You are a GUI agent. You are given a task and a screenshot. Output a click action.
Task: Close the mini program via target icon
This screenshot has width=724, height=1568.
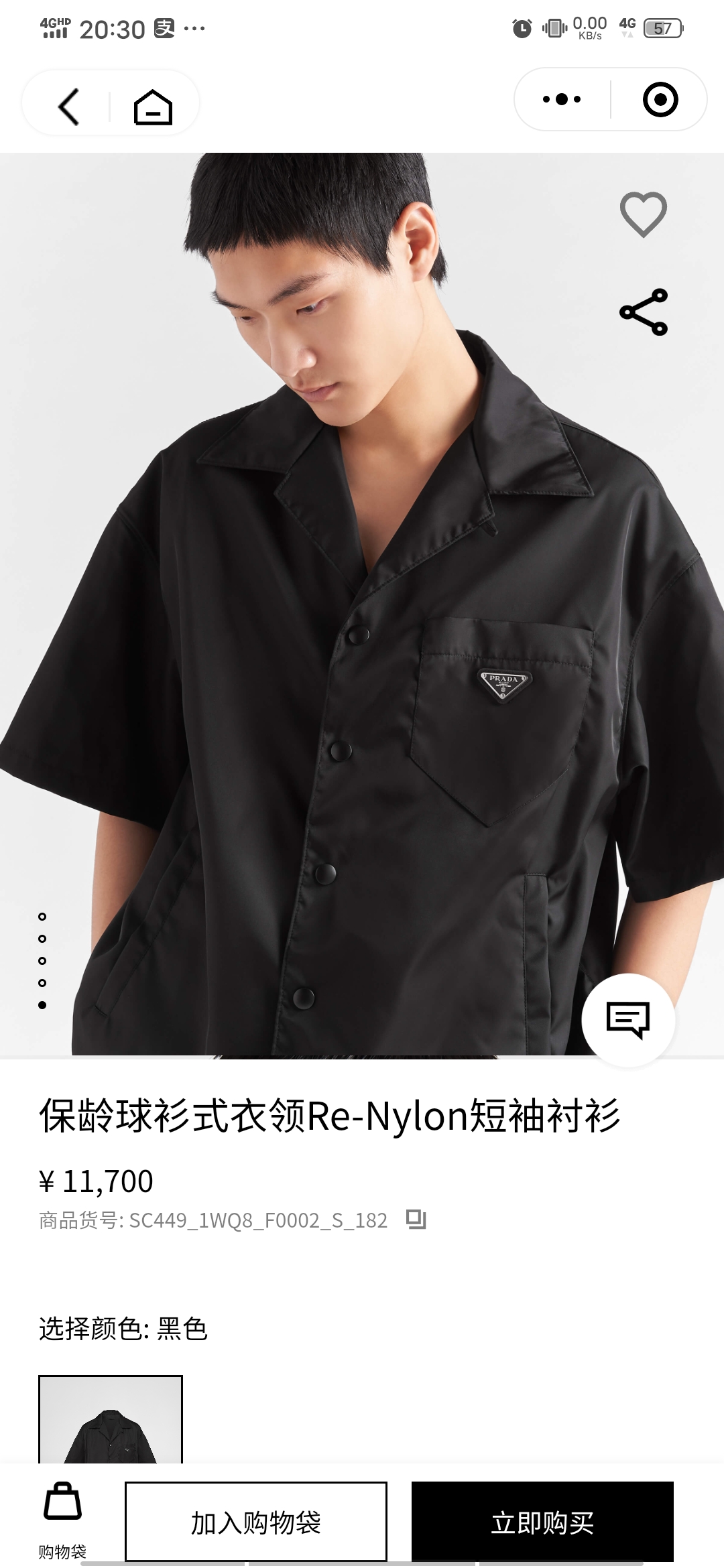pos(660,100)
